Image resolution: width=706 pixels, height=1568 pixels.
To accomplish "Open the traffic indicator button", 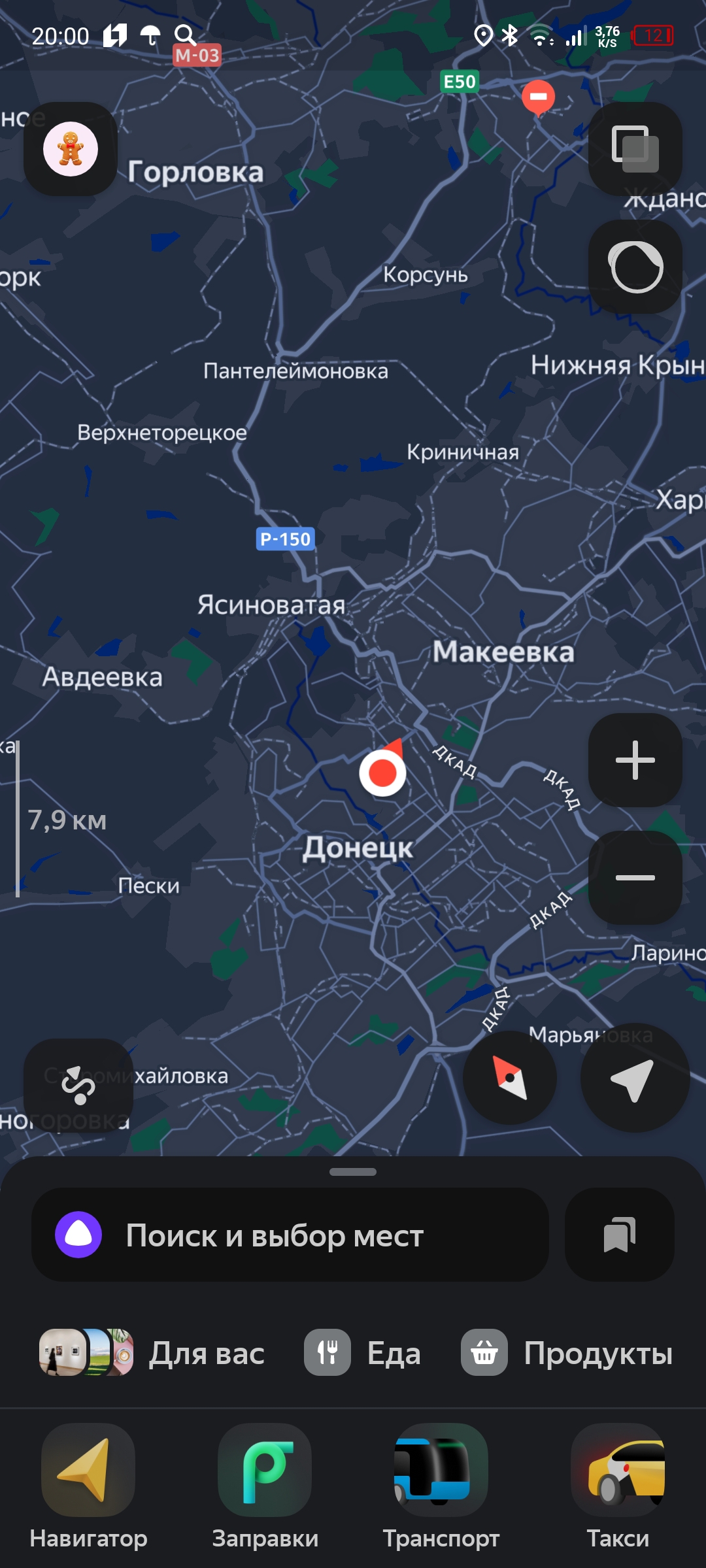I will 635,267.
